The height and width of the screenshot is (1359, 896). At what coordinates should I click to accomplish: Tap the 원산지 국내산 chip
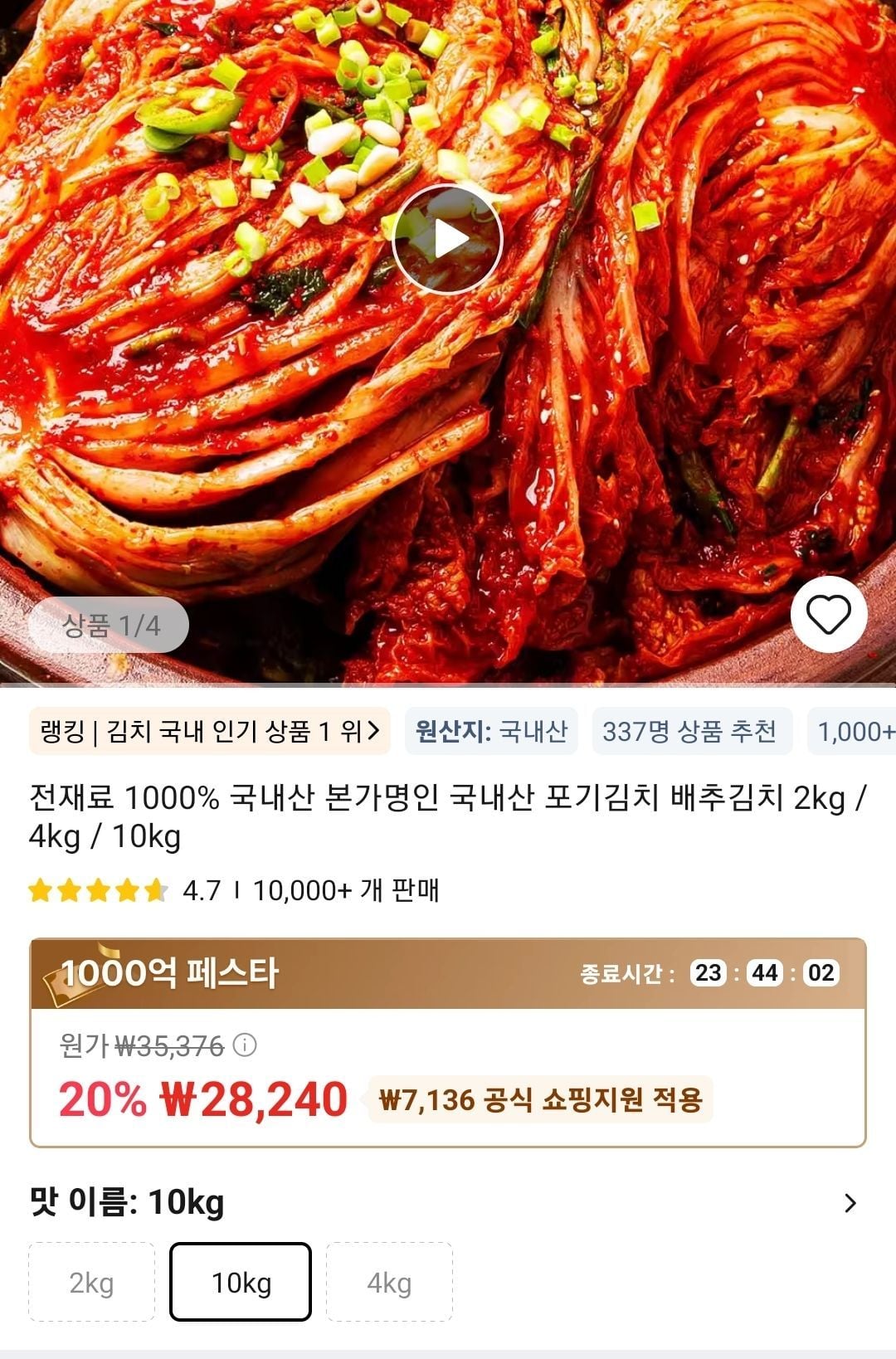pos(491,731)
